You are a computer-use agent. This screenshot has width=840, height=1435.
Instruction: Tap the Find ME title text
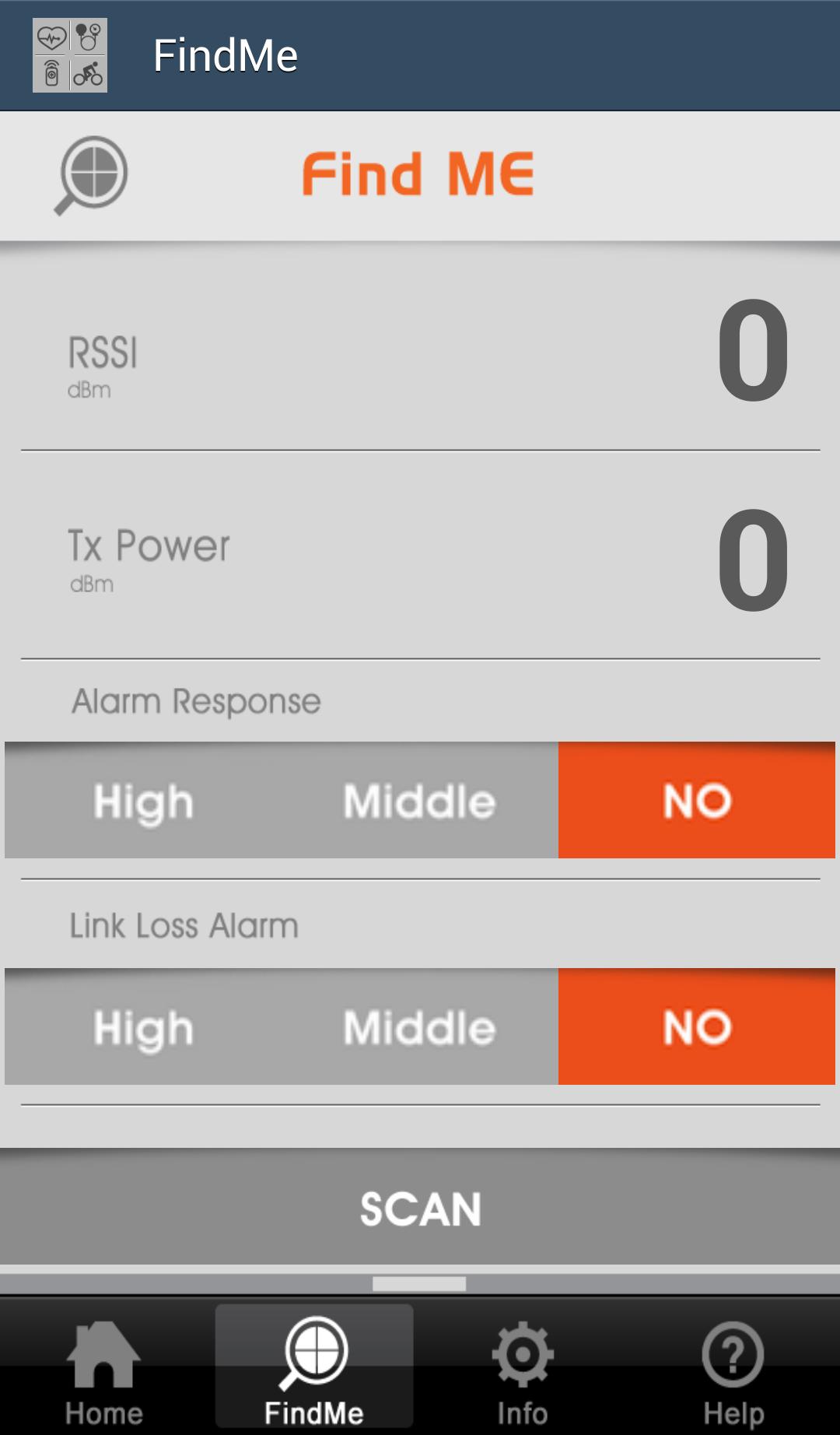[x=419, y=173]
